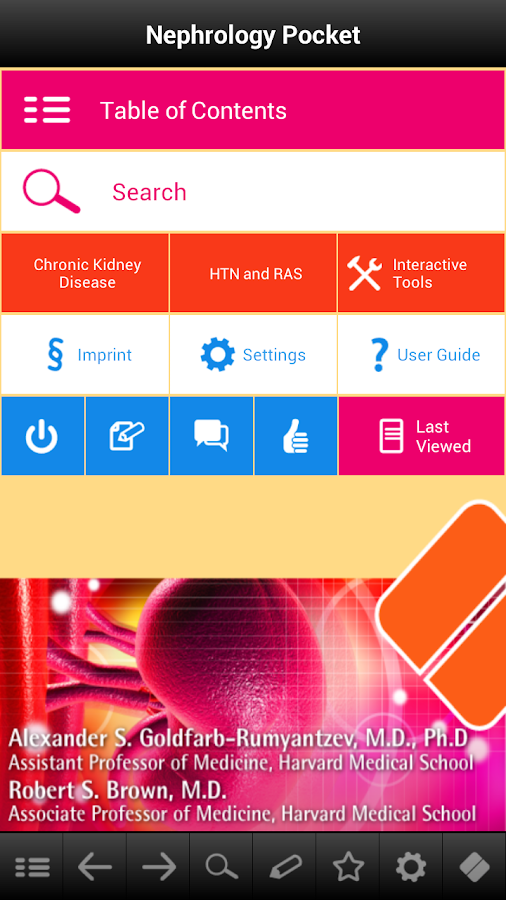Open the User Guide
Image resolution: width=506 pixels, height=900 pixels.
click(x=421, y=355)
